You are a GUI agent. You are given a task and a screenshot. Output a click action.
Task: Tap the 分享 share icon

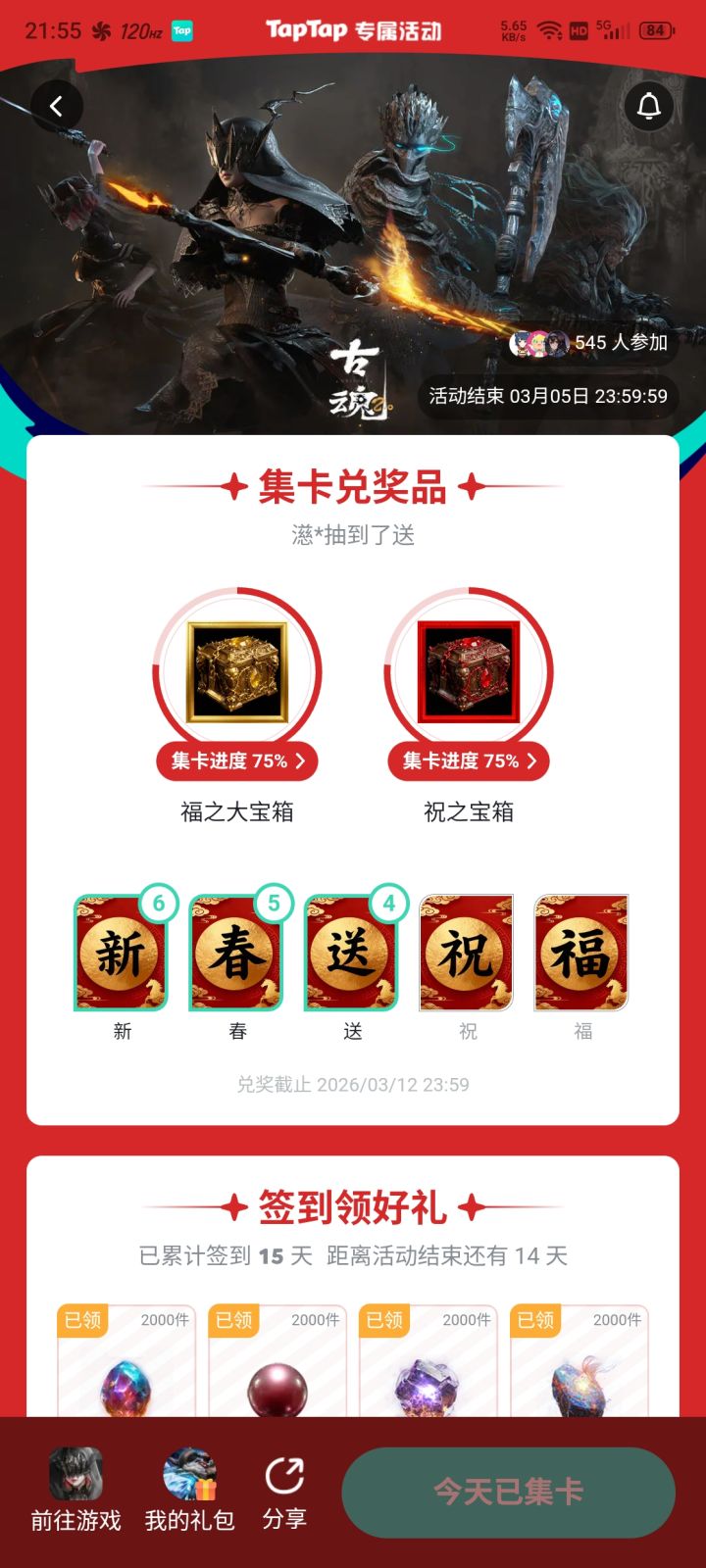click(x=283, y=1469)
